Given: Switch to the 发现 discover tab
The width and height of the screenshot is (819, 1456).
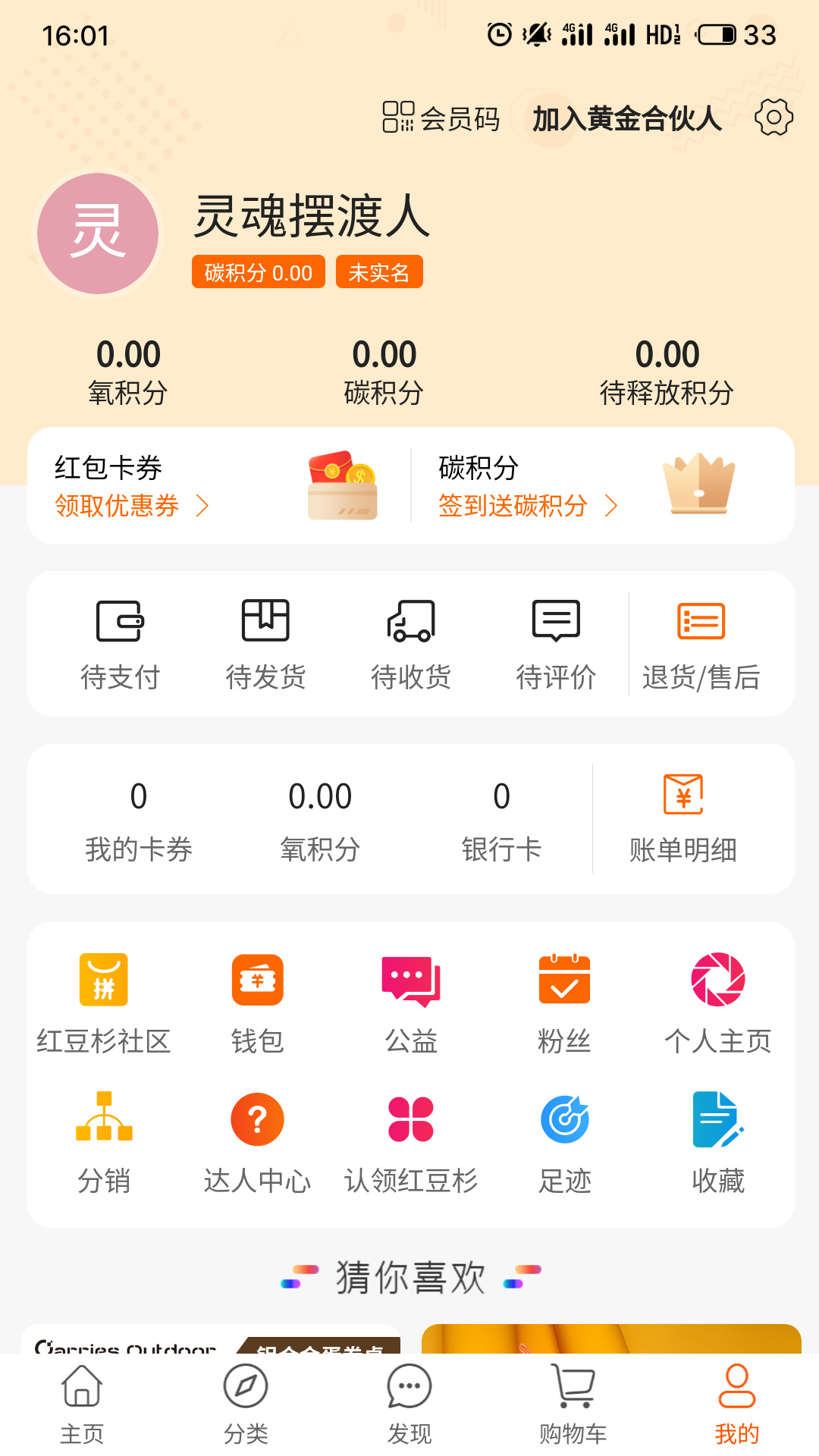Looking at the screenshot, I should [x=409, y=1404].
